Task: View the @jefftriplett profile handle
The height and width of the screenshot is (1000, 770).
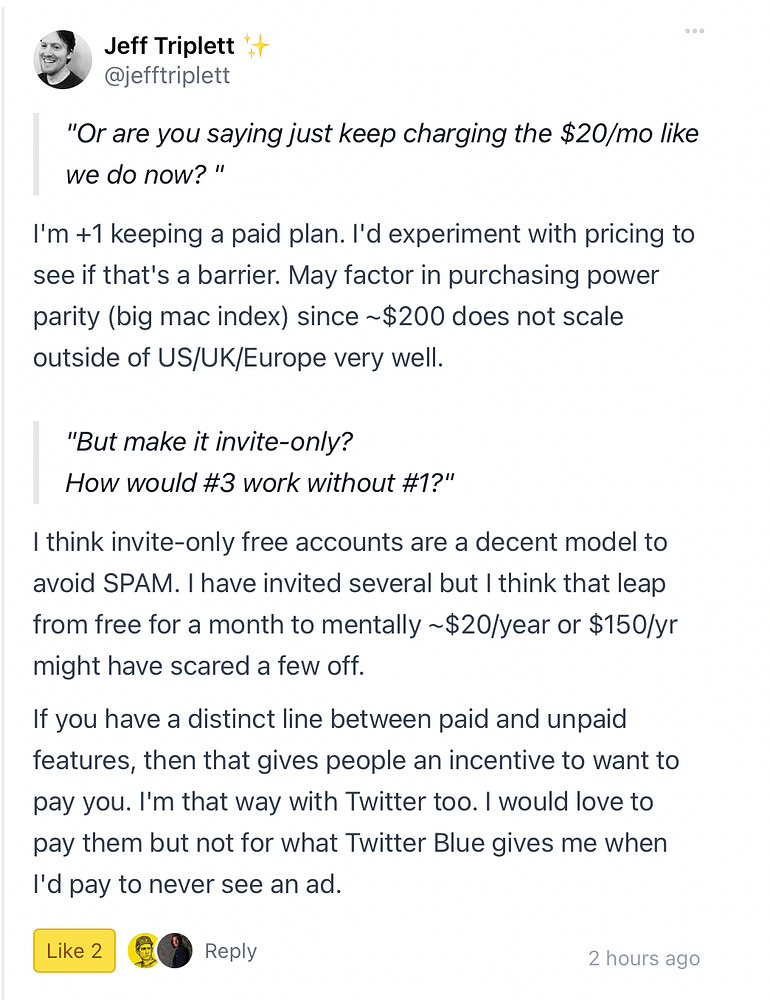Action: [166, 75]
